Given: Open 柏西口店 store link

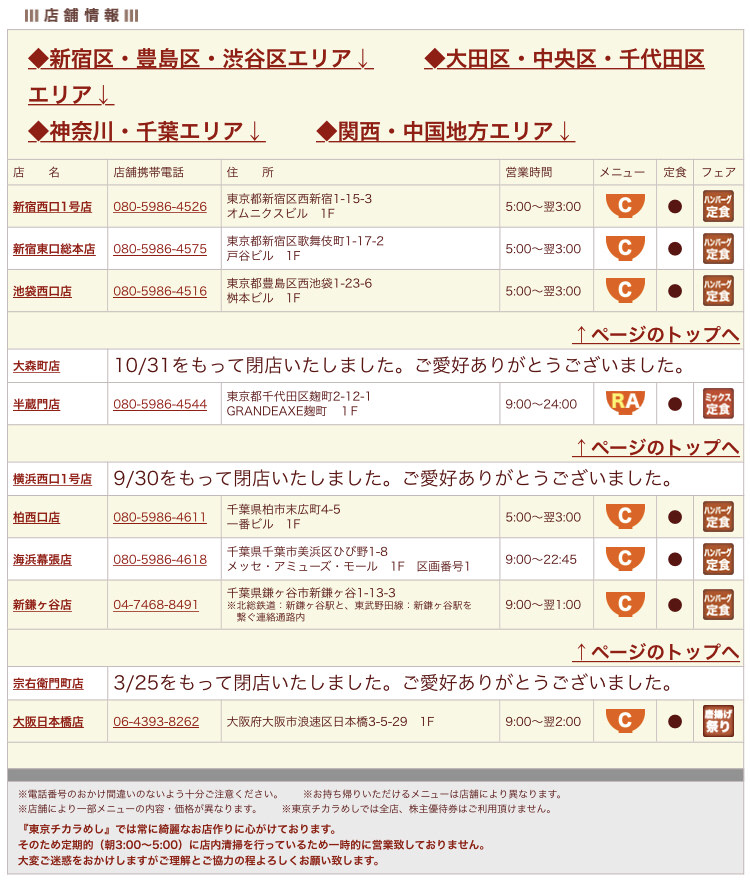Looking at the screenshot, I should pos(36,518).
